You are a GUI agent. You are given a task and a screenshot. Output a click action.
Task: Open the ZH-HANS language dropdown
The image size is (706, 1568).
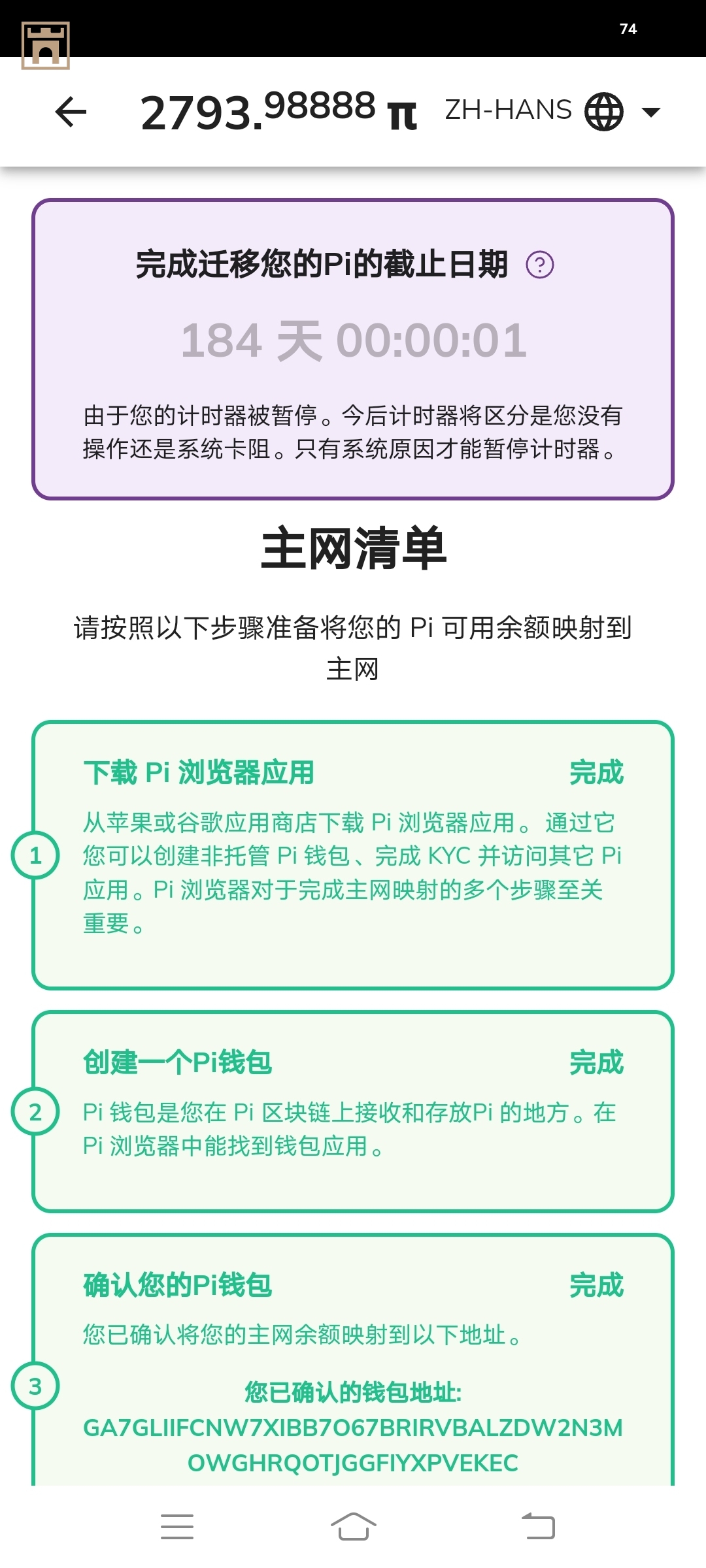pyautogui.click(x=552, y=111)
